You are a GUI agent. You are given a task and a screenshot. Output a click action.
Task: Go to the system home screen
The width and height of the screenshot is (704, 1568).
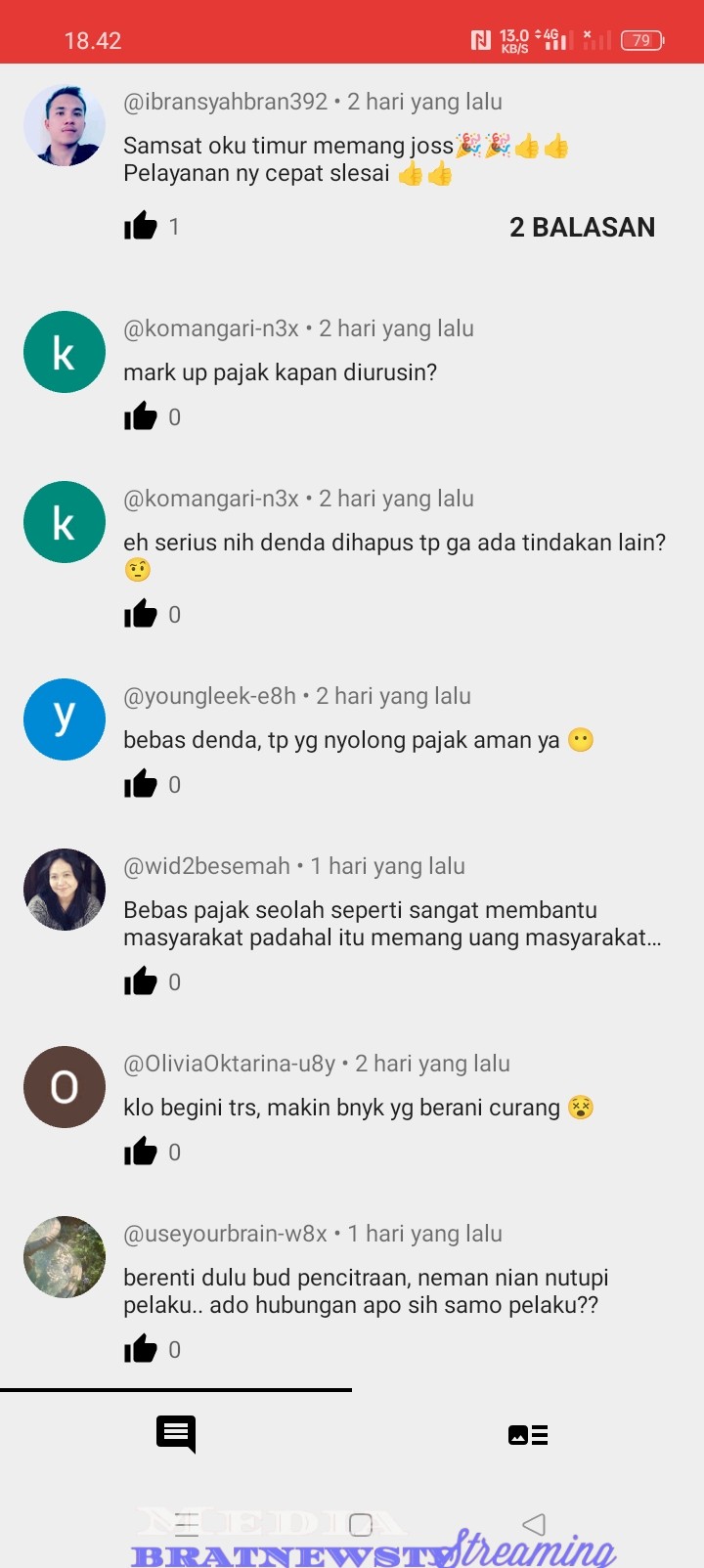pos(361,1524)
